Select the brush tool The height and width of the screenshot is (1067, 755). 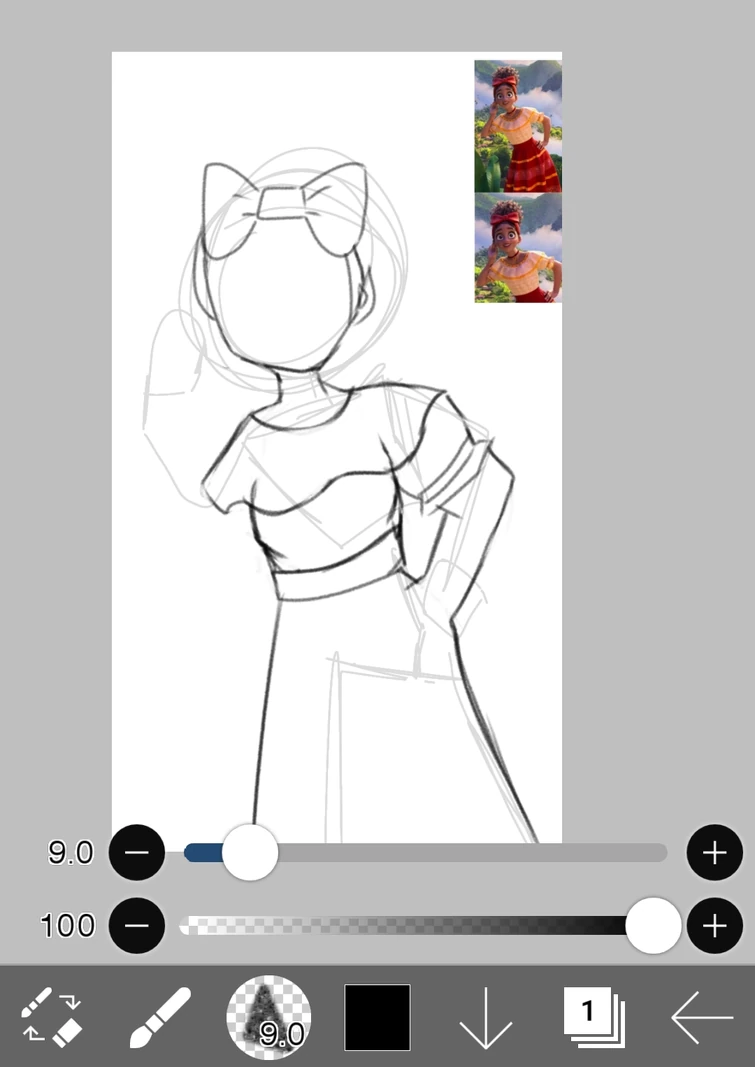click(x=160, y=1017)
